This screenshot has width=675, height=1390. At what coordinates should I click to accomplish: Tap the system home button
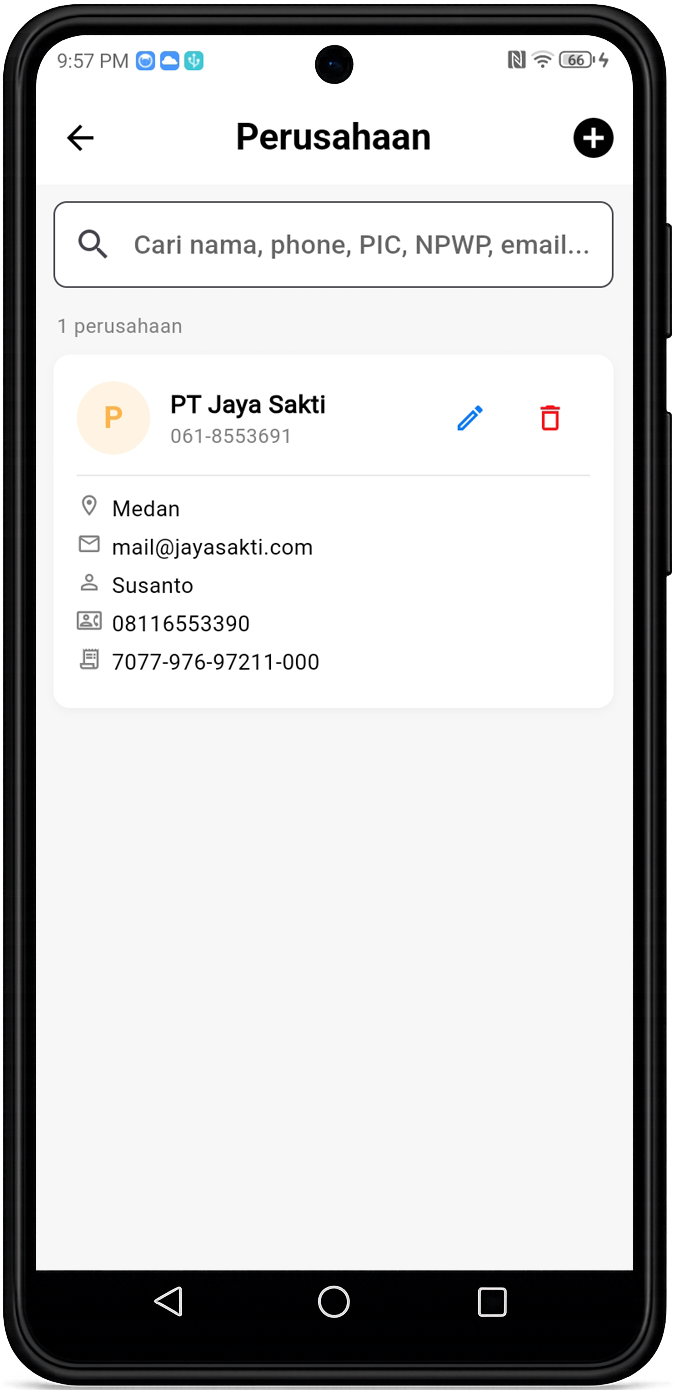(333, 1301)
